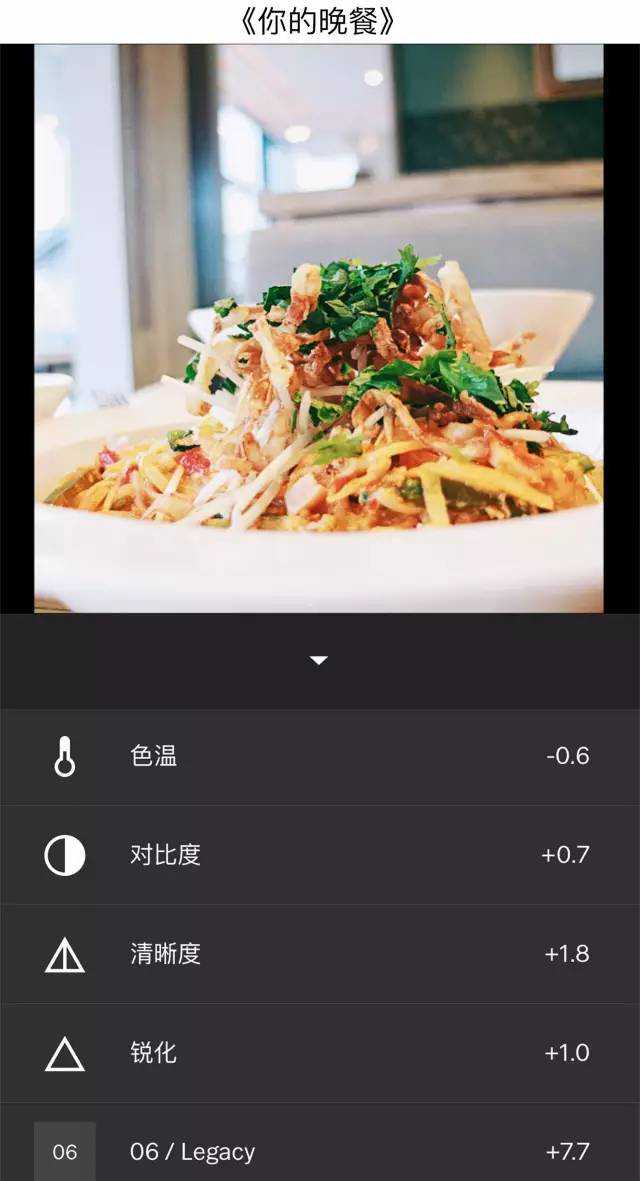Screen dimensions: 640x1181
Task: Open the 06 / Legacy preset row
Action: (x=320, y=1151)
